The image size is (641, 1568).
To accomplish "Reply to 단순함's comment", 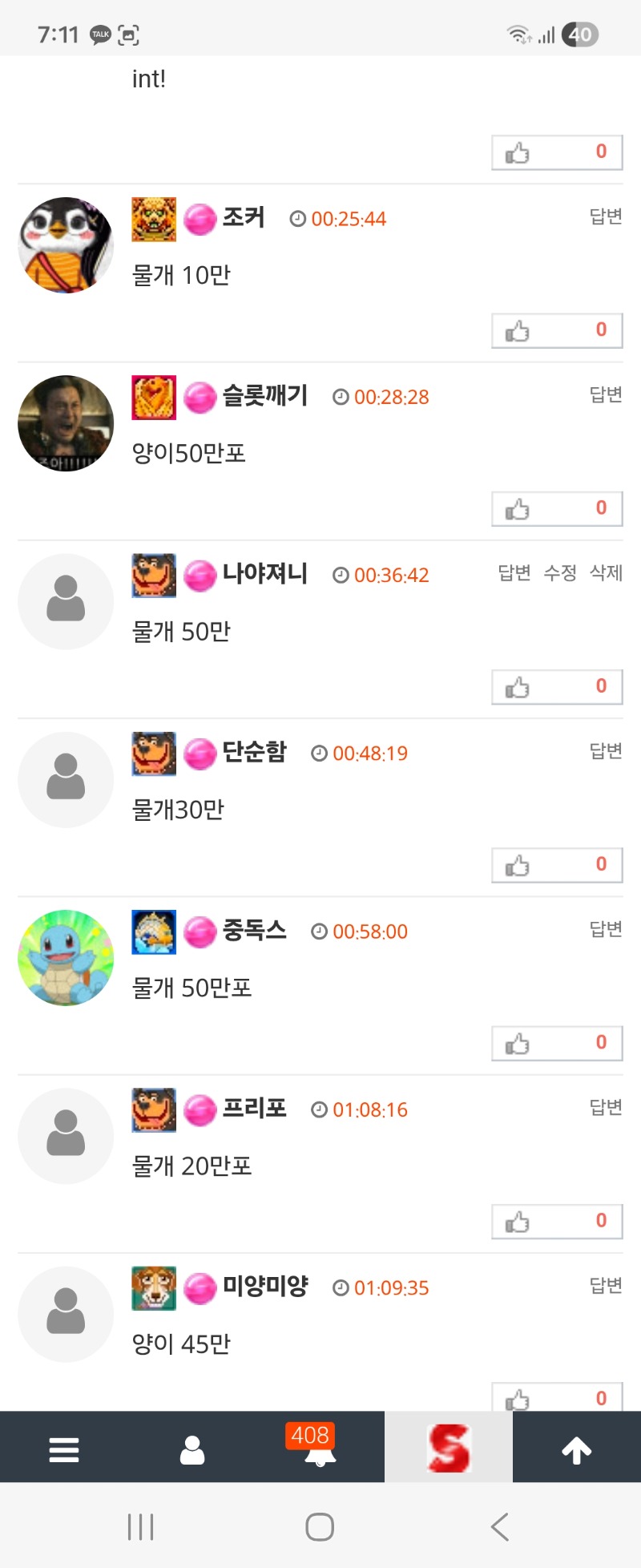I will pos(606,751).
